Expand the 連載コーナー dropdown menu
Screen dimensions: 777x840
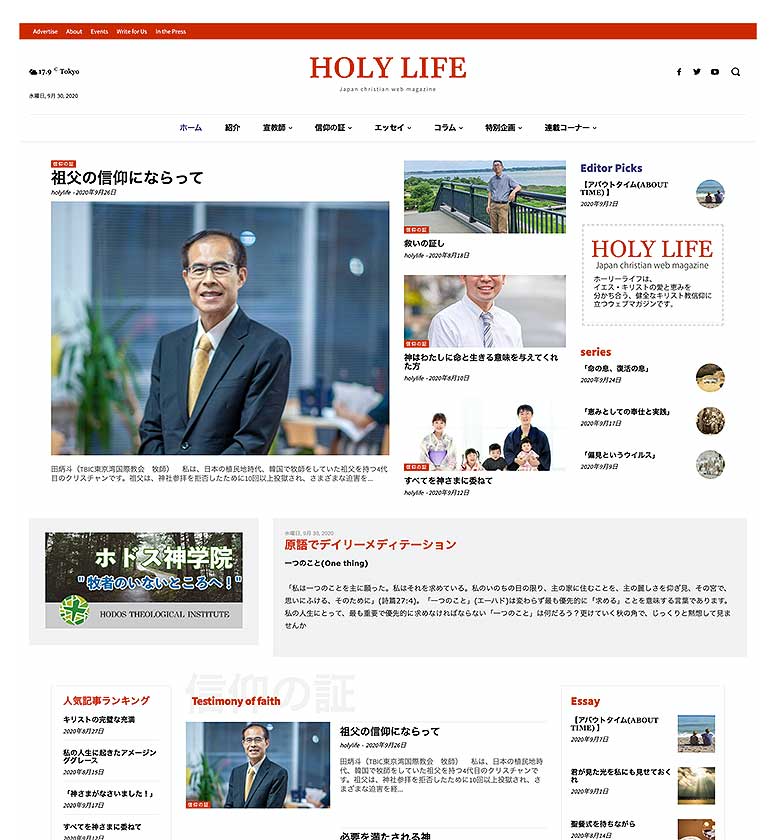[x=570, y=128]
